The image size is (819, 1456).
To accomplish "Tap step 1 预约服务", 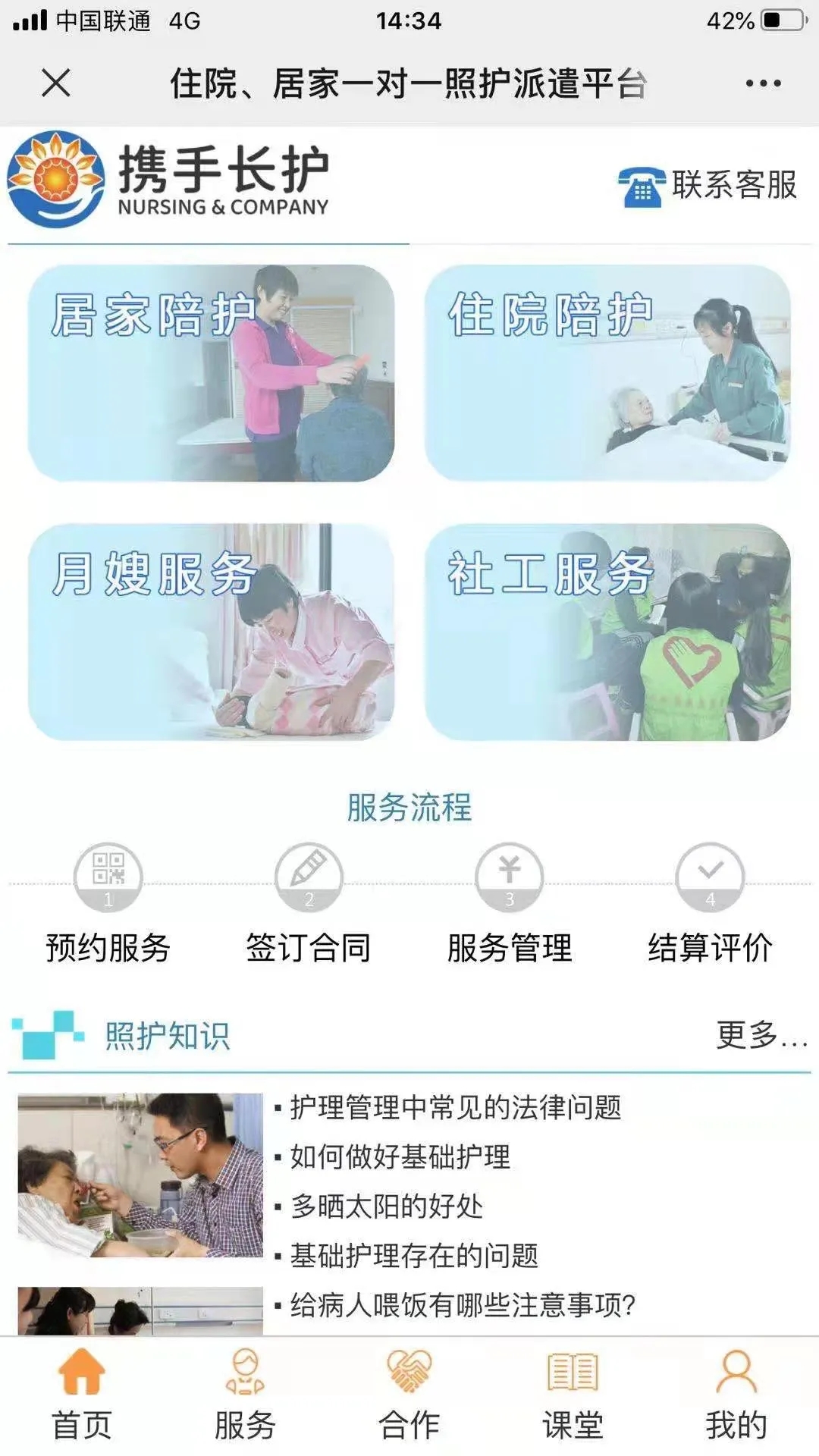I will coord(108,902).
